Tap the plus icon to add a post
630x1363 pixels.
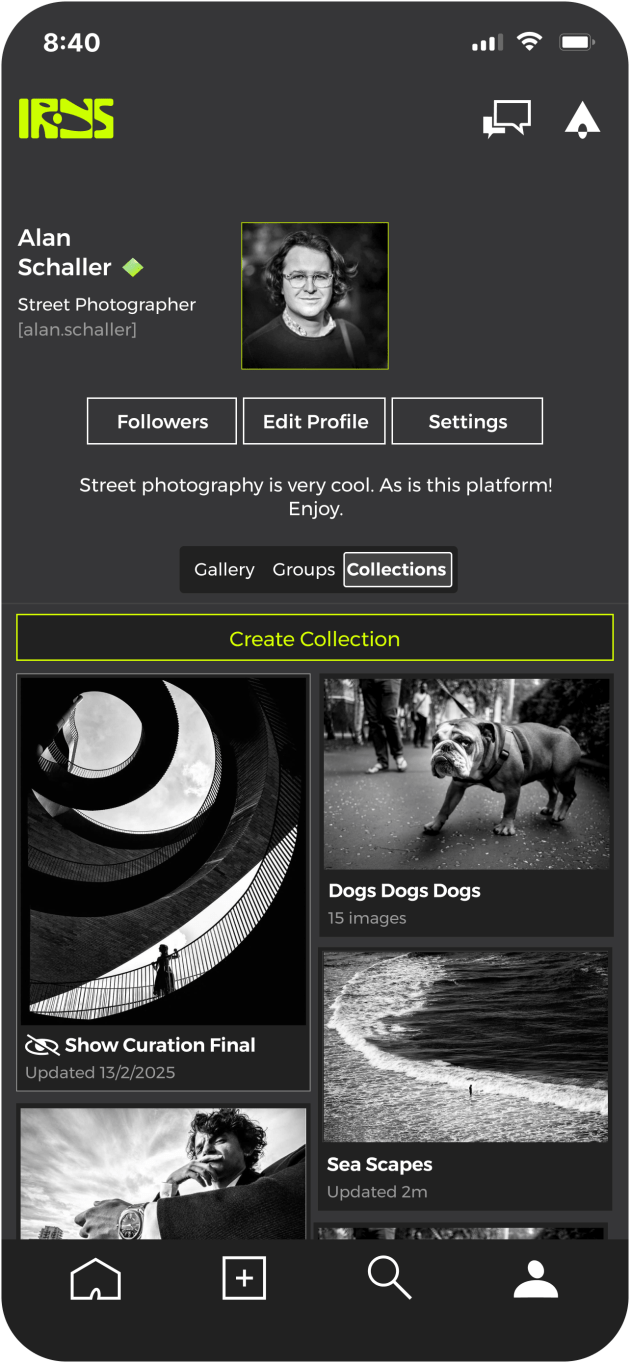pos(243,1278)
